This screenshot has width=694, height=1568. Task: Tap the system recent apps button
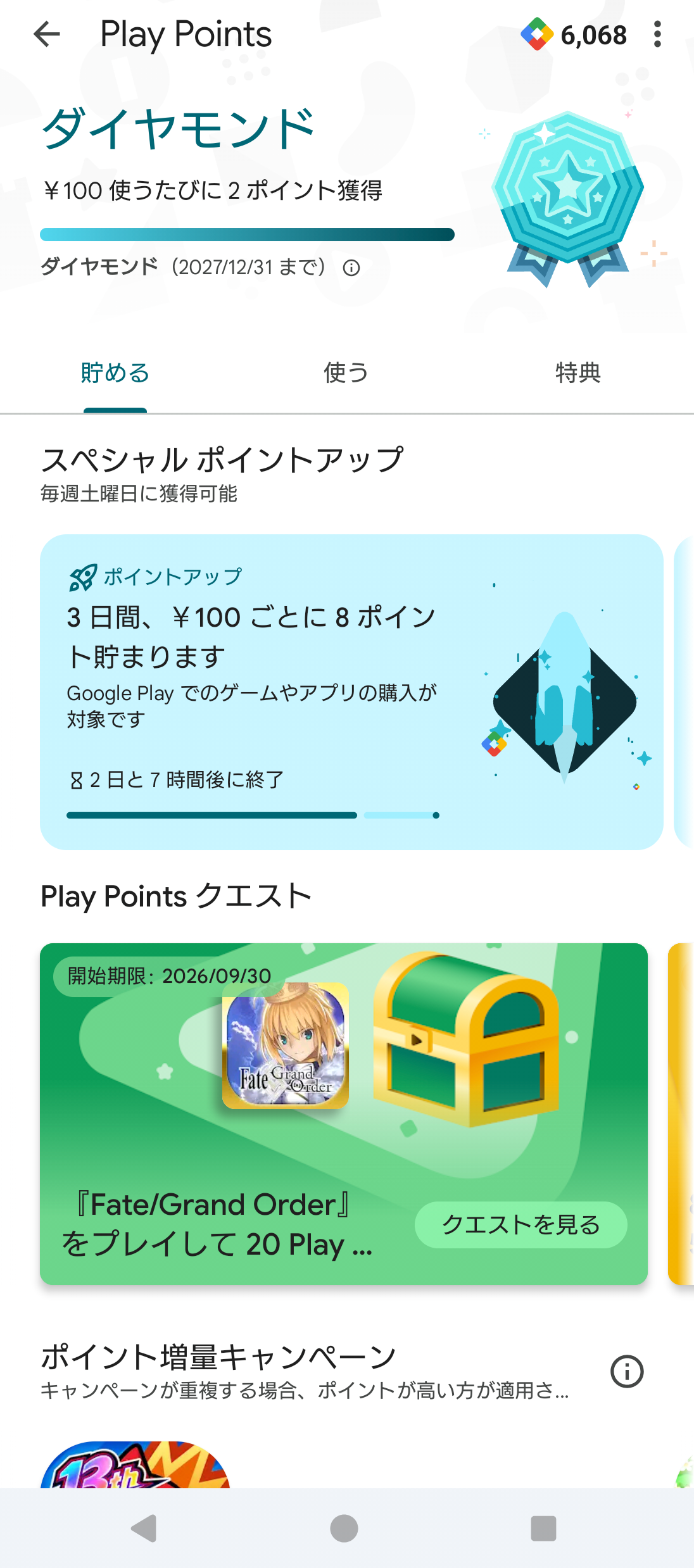pyautogui.click(x=543, y=1529)
